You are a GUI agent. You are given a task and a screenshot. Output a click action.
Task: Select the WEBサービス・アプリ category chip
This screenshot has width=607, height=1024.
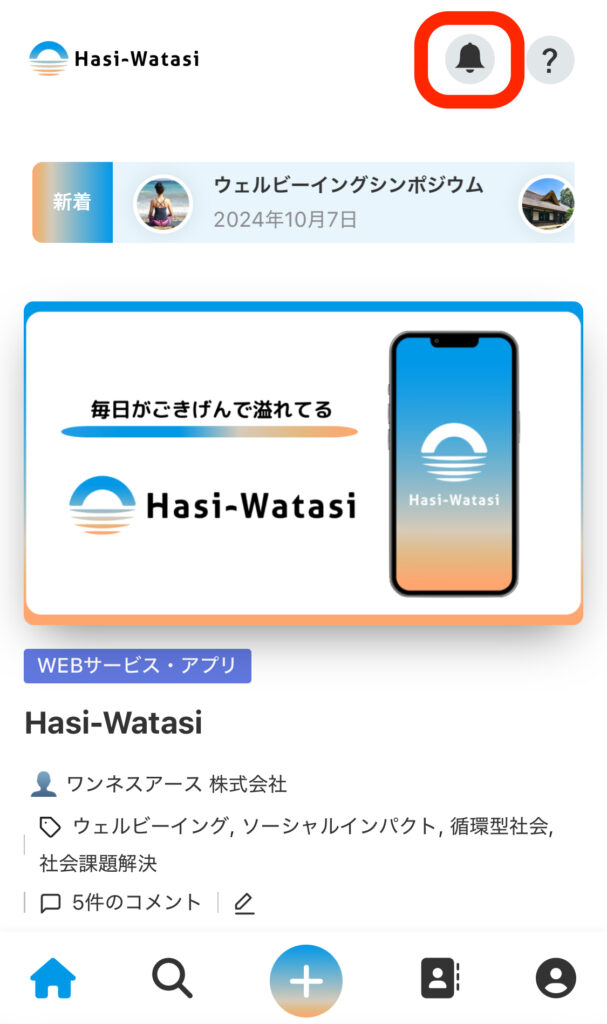pyautogui.click(x=137, y=666)
